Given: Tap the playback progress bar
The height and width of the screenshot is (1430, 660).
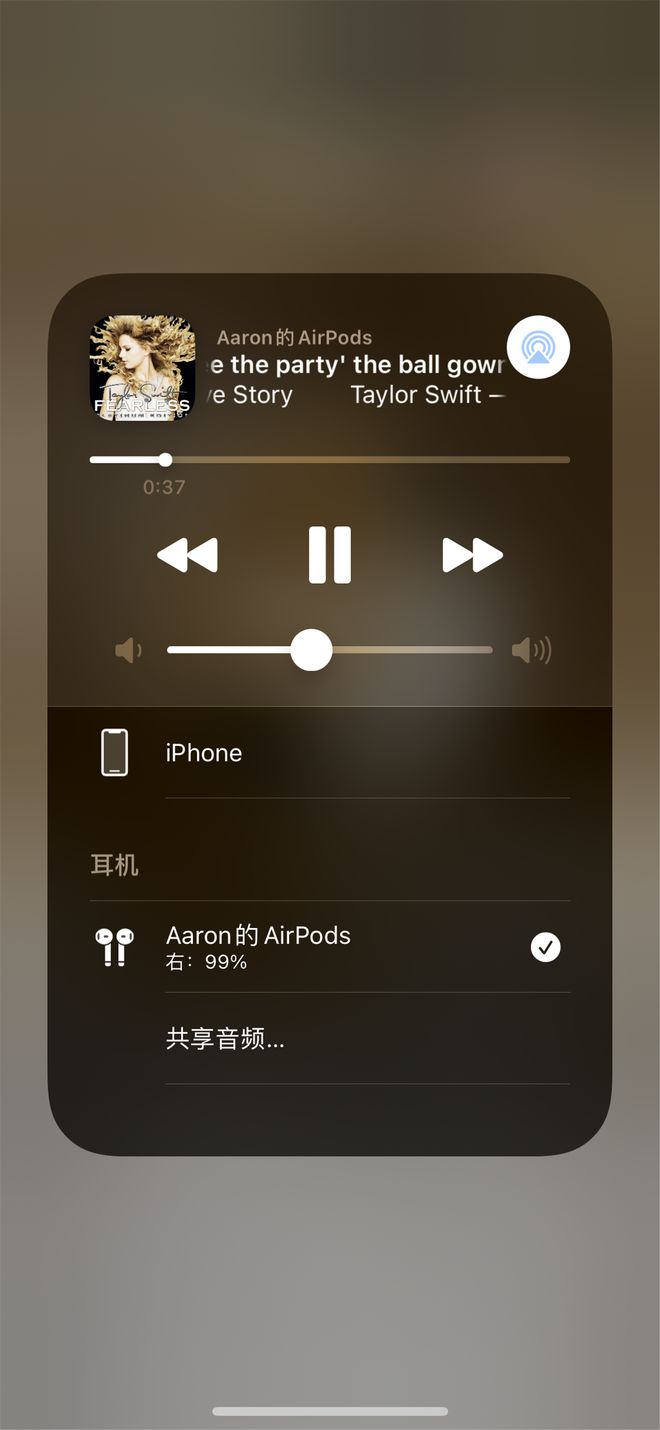Looking at the screenshot, I should [x=330, y=460].
